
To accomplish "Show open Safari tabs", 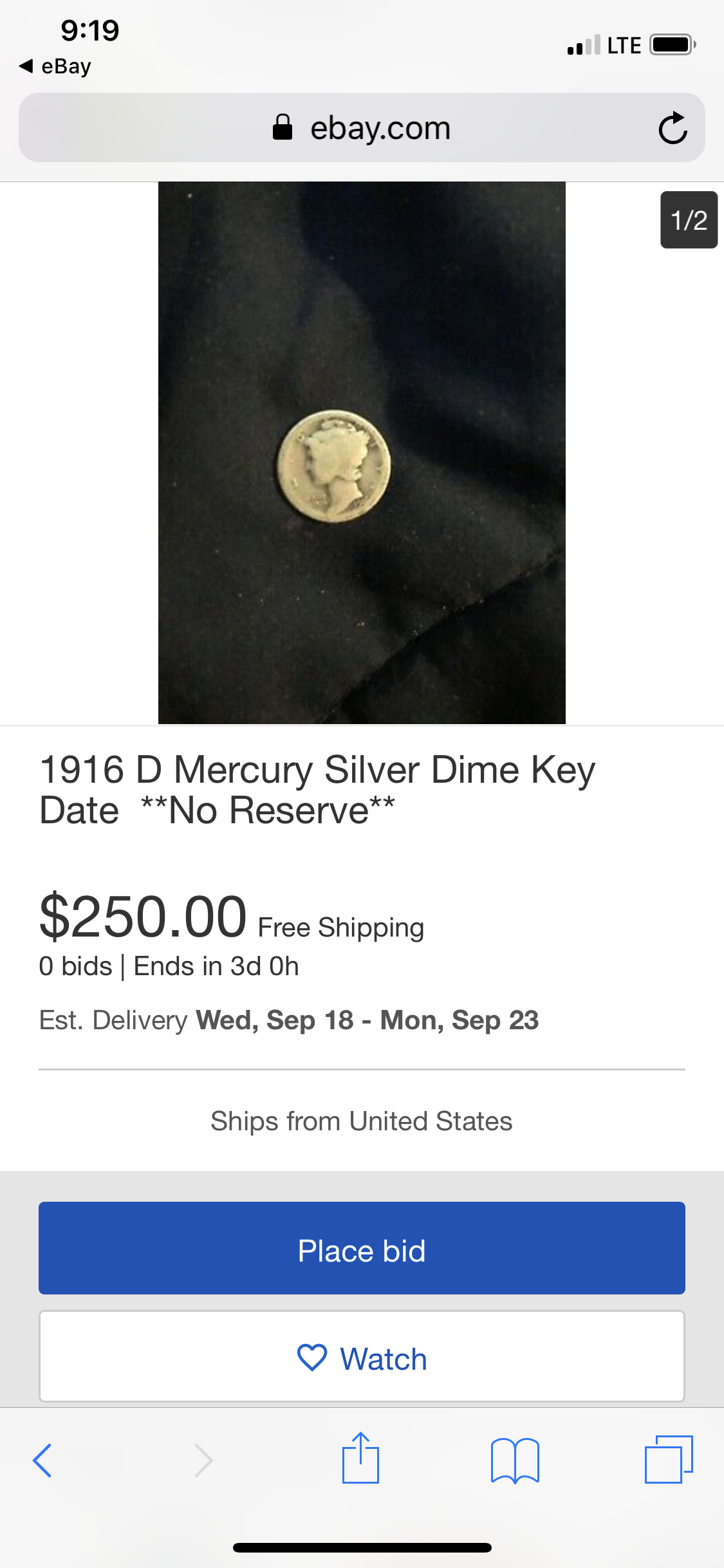I will click(669, 1460).
